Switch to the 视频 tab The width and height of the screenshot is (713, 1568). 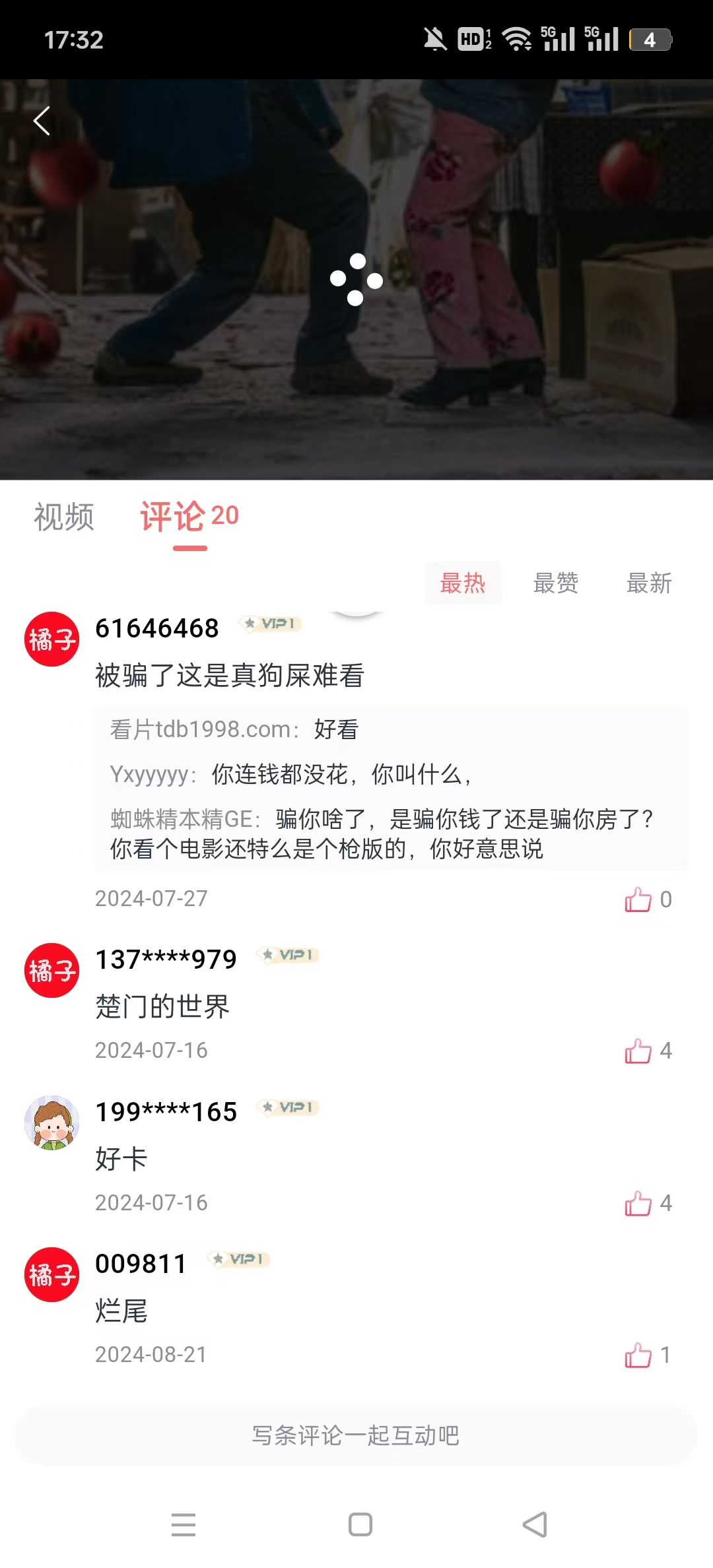[64, 517]
